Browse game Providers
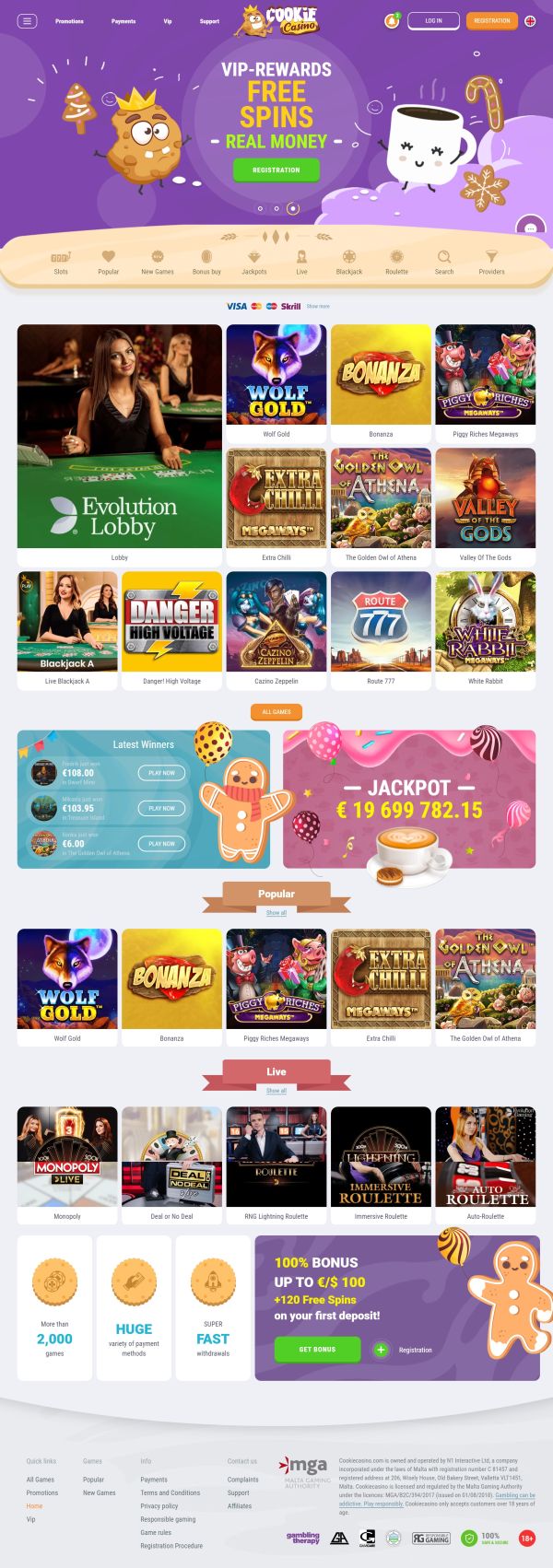Screen dimensions: 553x1568 pyautogui.click(x=491, y=262)
